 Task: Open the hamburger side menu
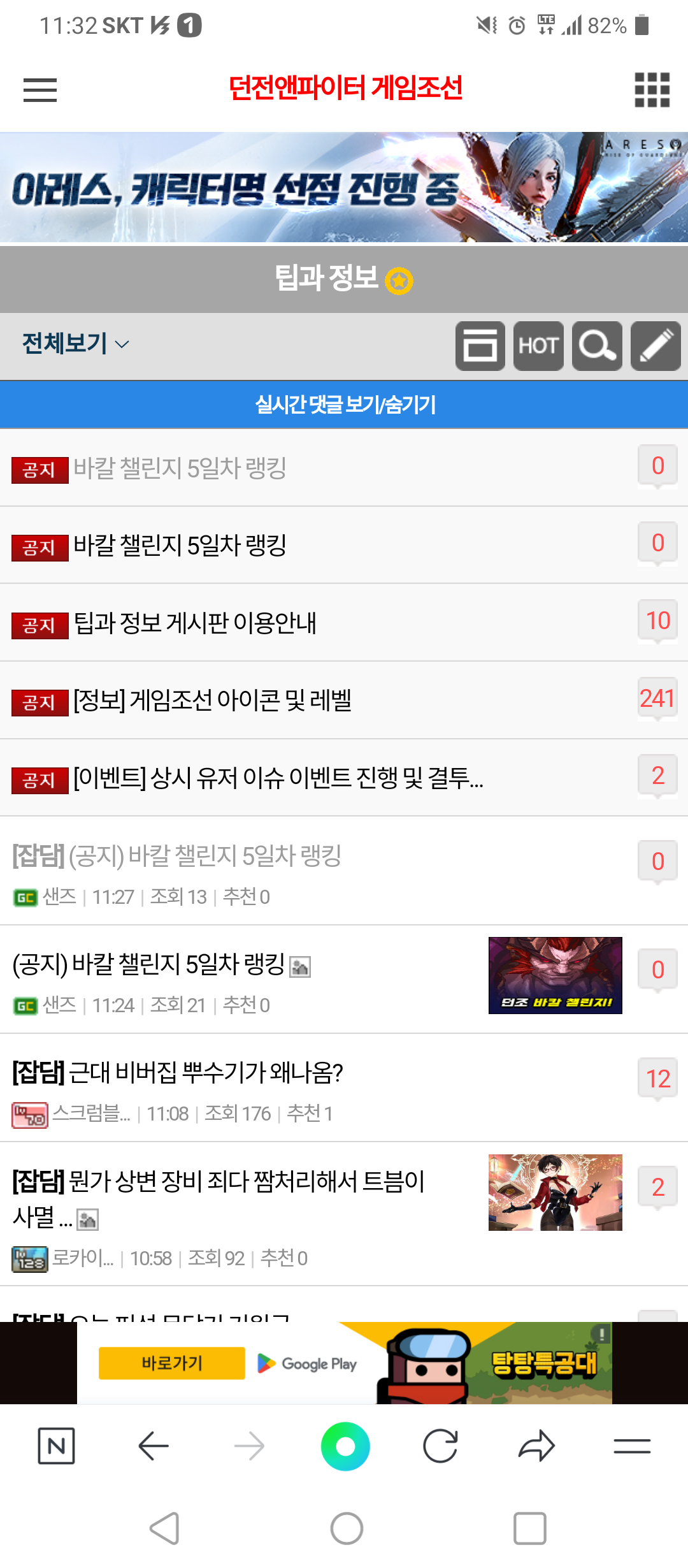[x=39, y=90]
